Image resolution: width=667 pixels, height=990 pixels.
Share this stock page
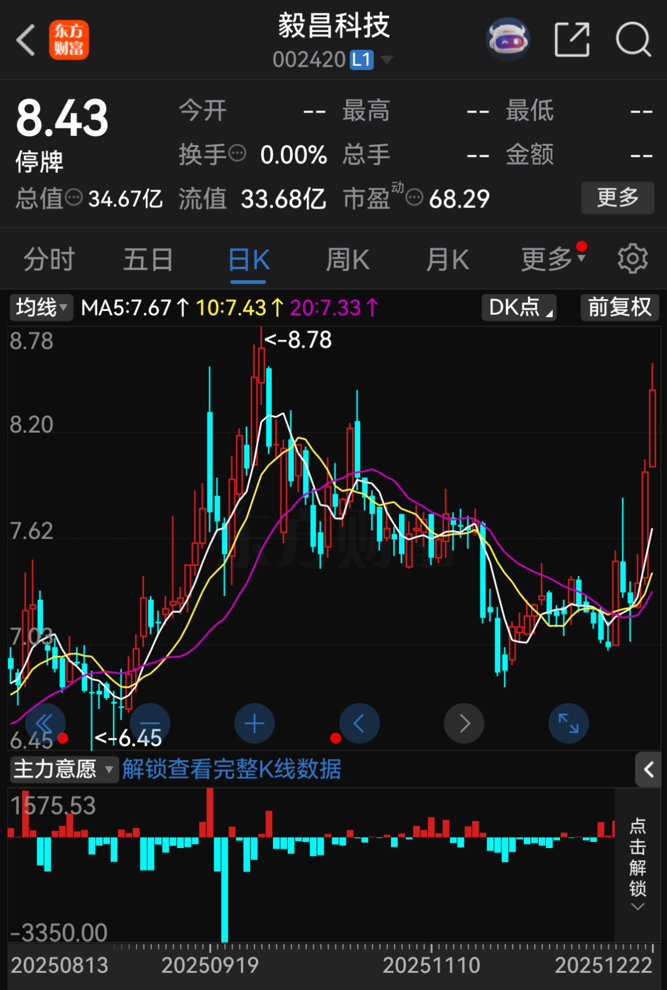tap(571, 40)
